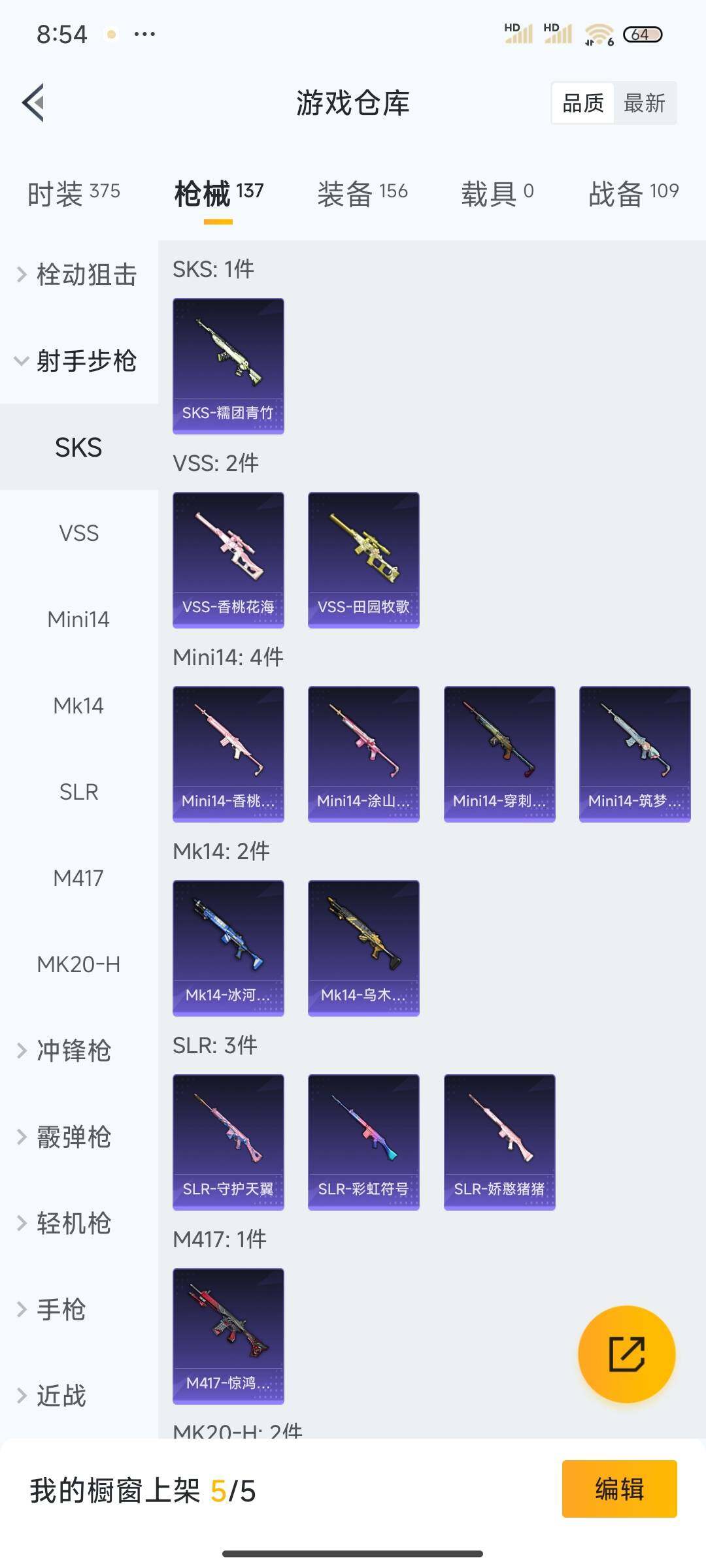View the Mk14-冰河 skin
The width and height of the screenshot is (706, 1568).
pos(228,948)
